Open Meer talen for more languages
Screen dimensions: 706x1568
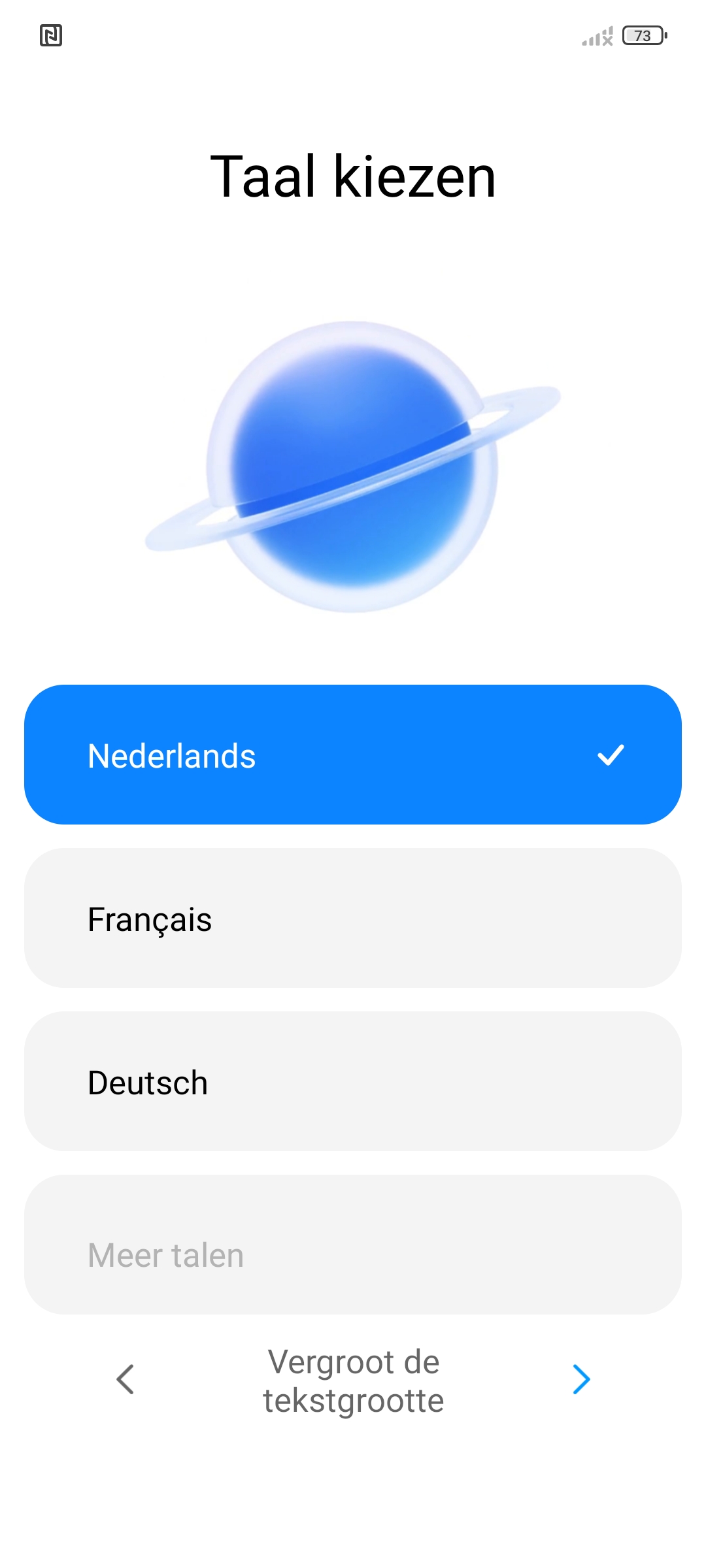coord(353,1245)
